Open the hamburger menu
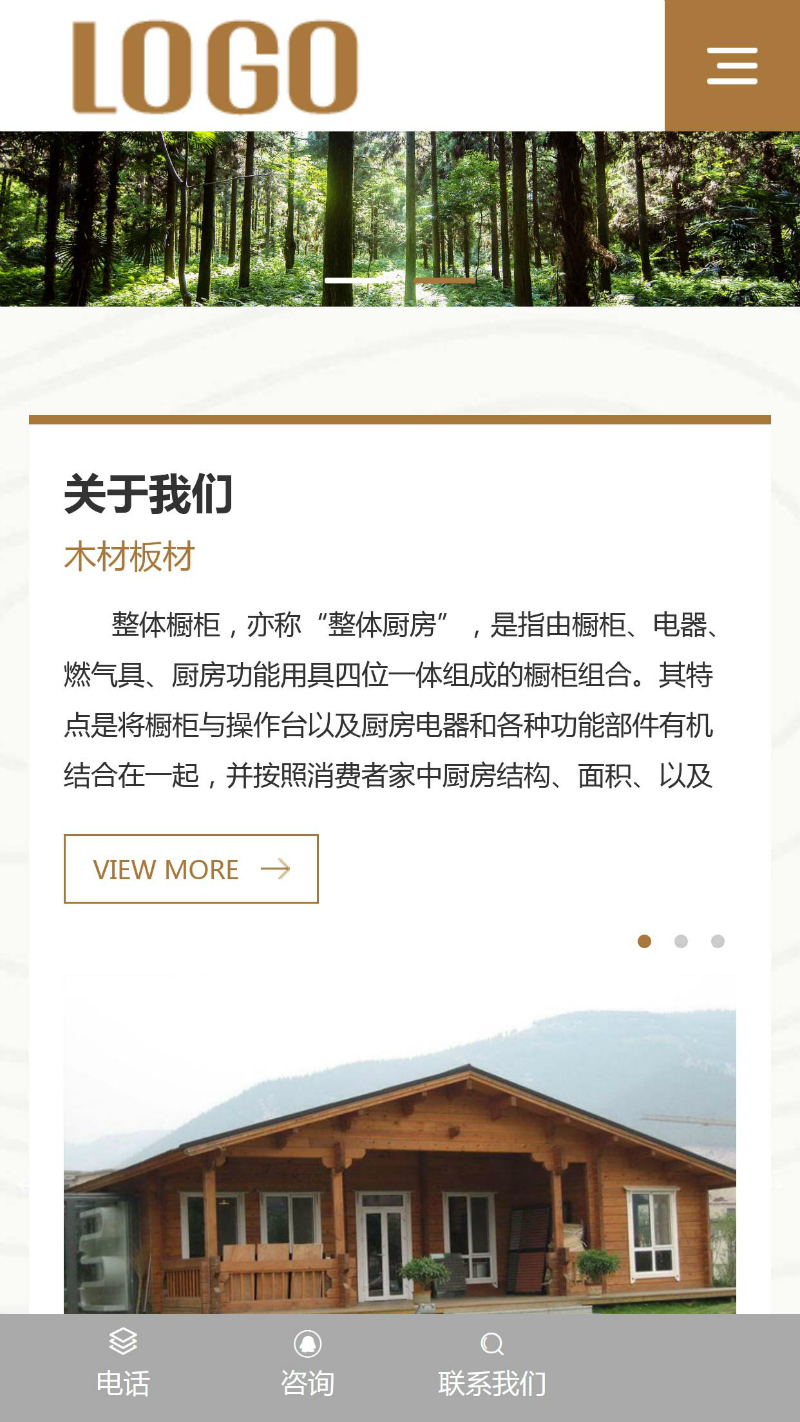Screen dimensions: 800x1422 732,66
